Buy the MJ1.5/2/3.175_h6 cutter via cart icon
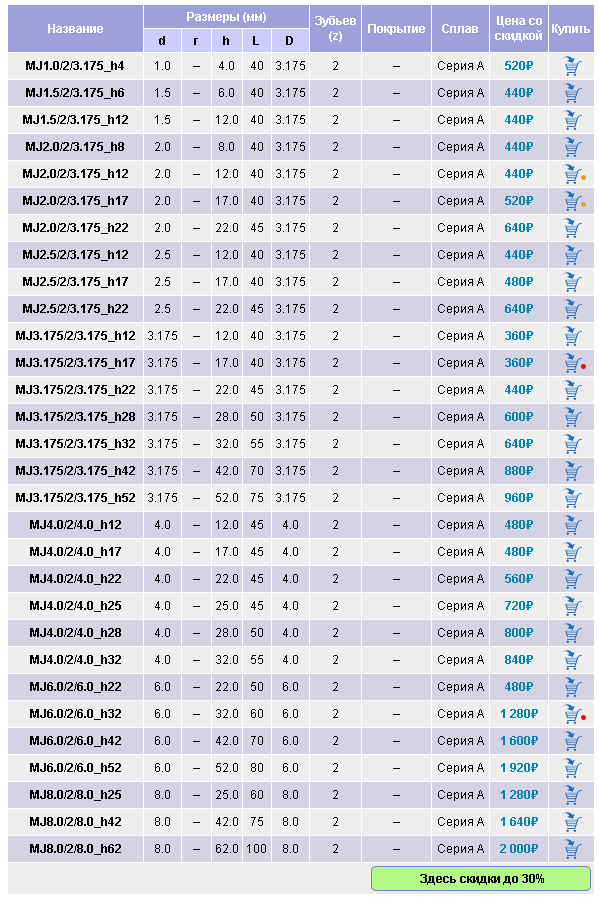 click(572, 93)
